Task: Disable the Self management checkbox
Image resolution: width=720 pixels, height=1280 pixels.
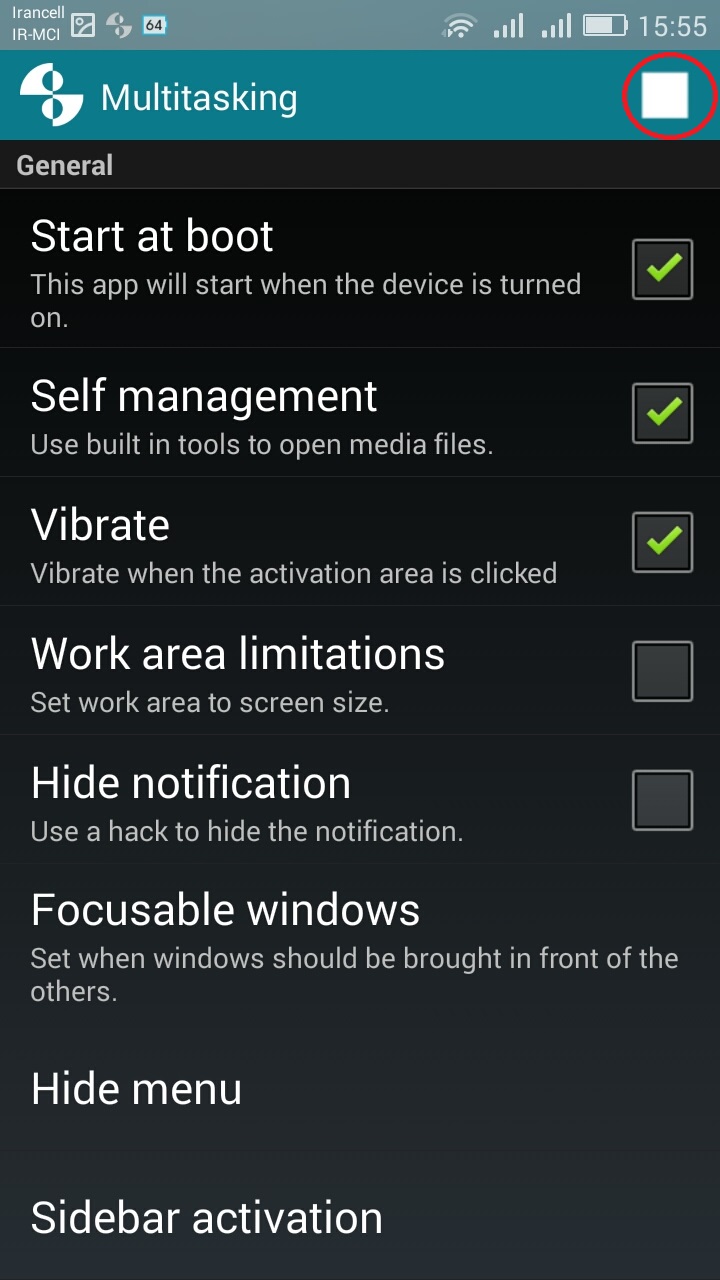Action: [662, 413]
